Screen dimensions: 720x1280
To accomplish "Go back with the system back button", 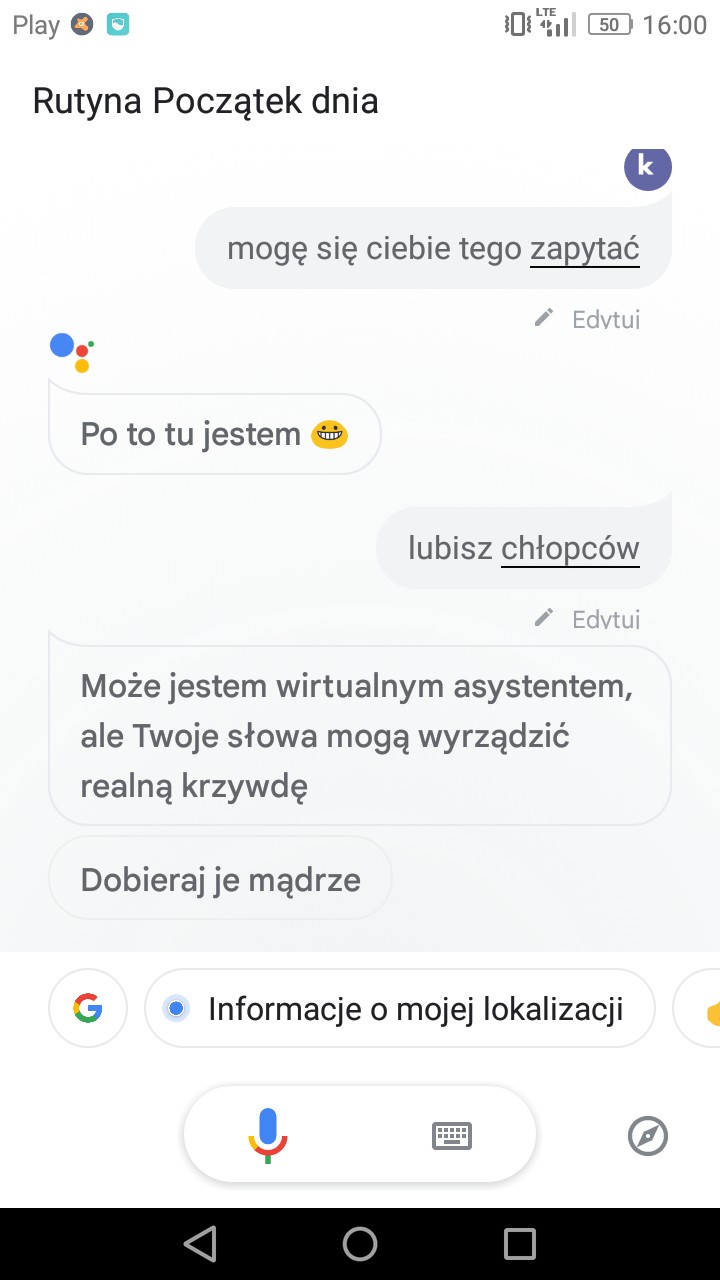I will click(200, 1244).
